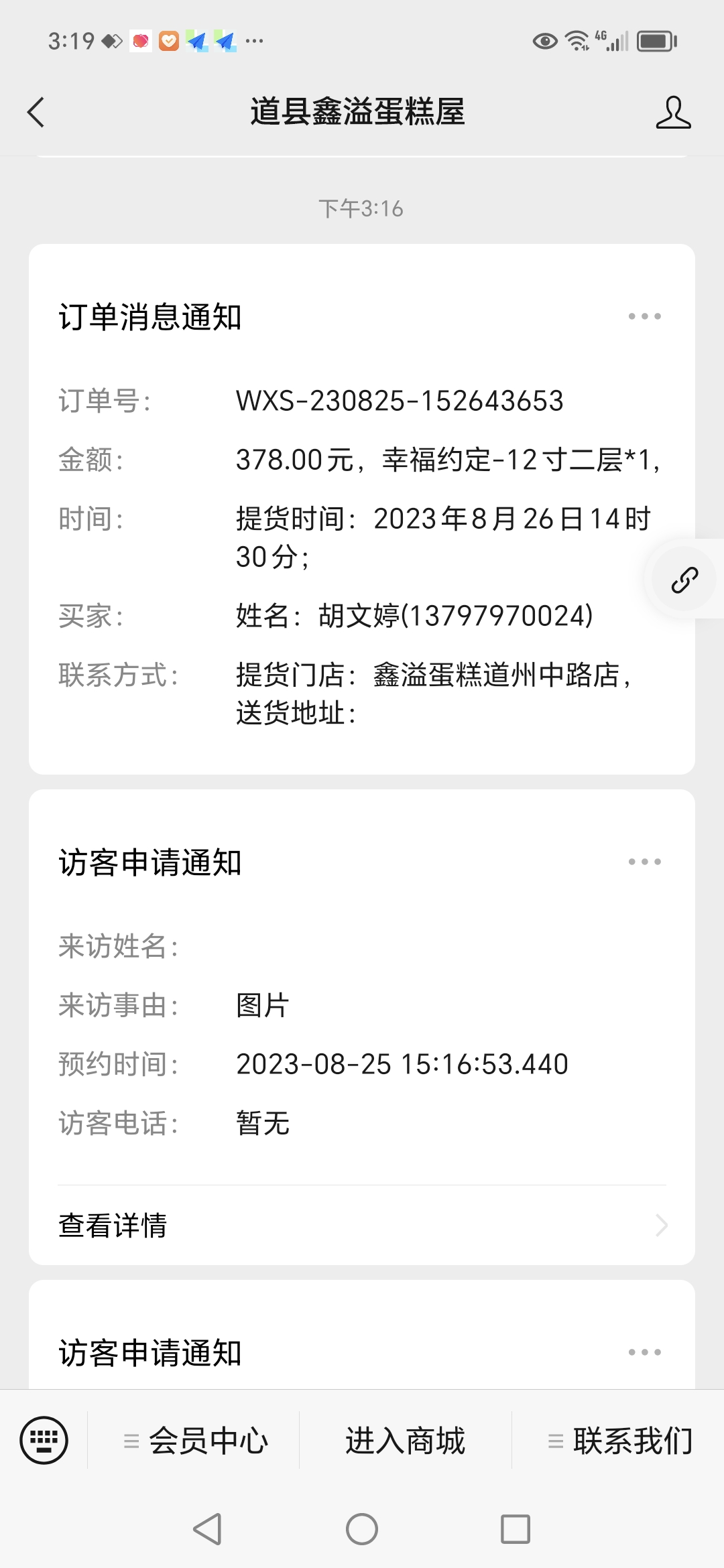Switch to keyboard input mode
Image resolution: width=724 pixels, height=1568 pixels.
pos(44,1440)
